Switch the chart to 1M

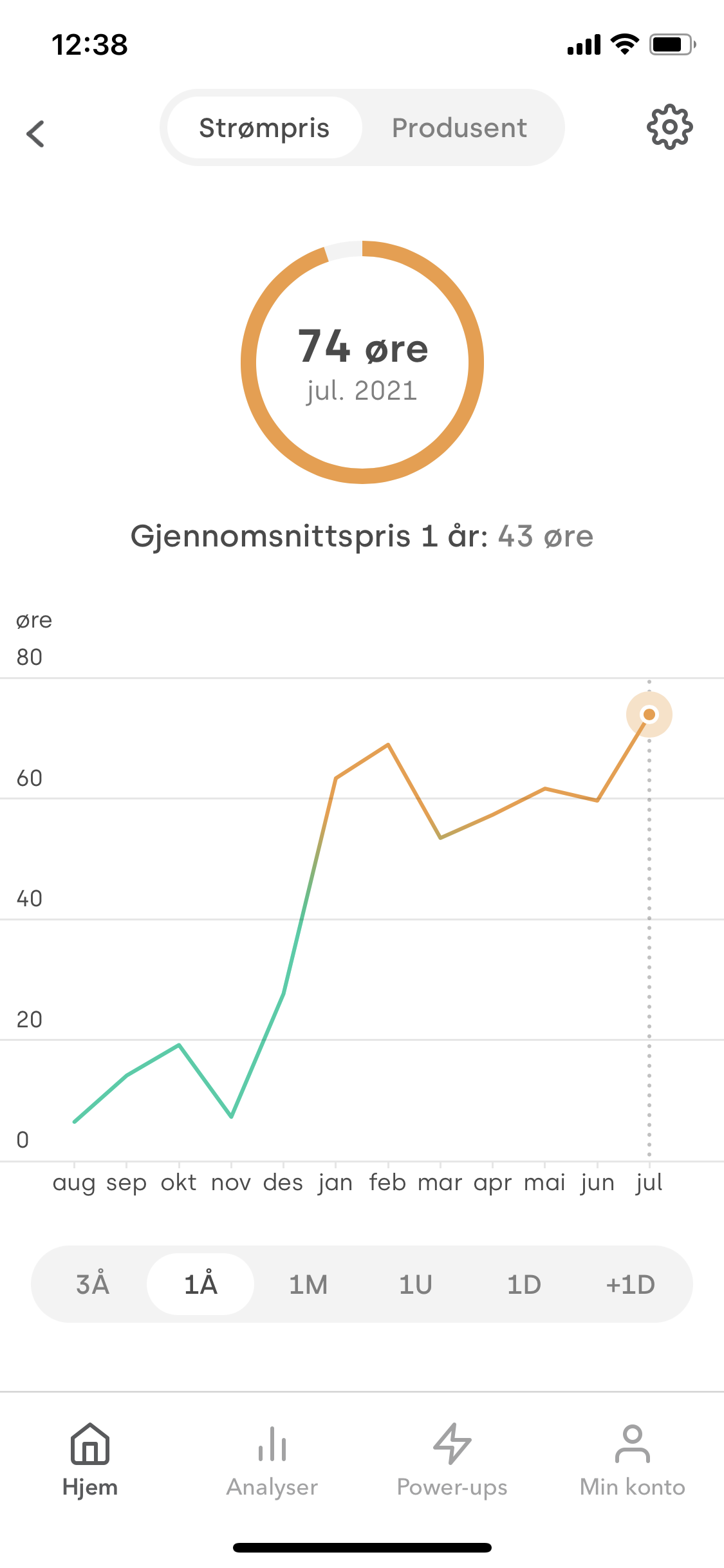(x=308, y=1284)
